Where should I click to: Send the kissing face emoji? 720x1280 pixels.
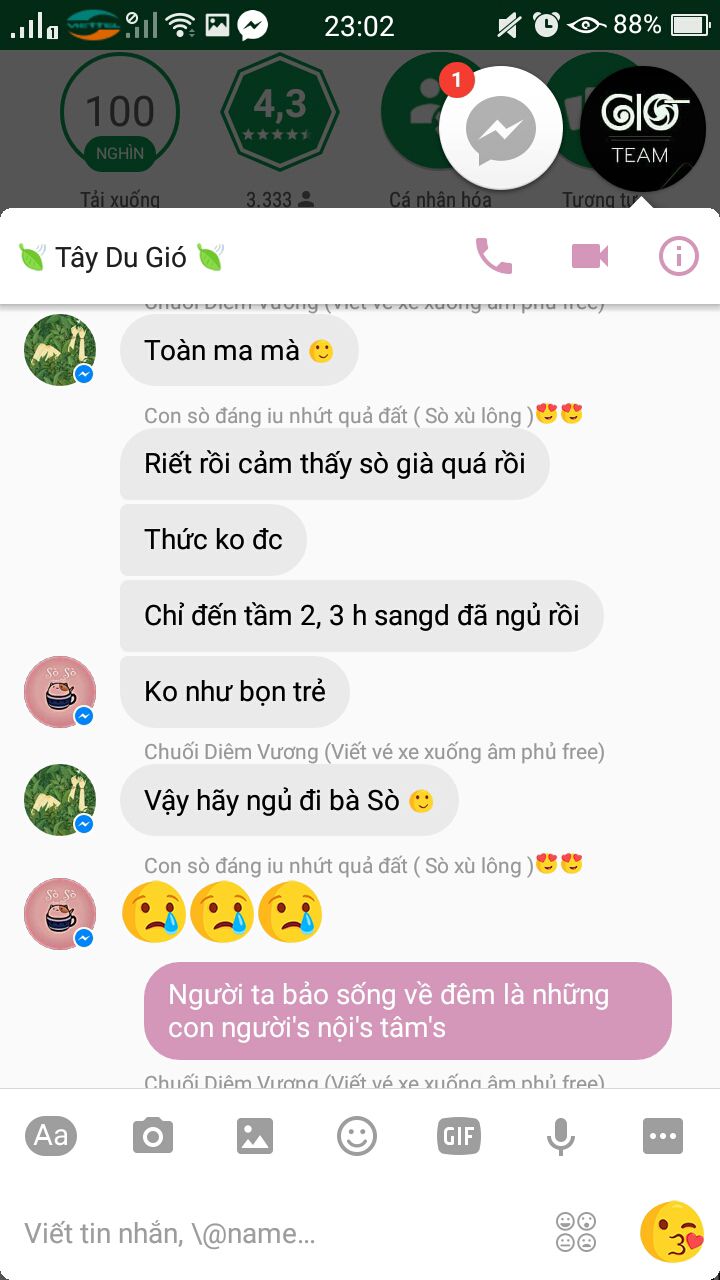(x=671, y=1231)
